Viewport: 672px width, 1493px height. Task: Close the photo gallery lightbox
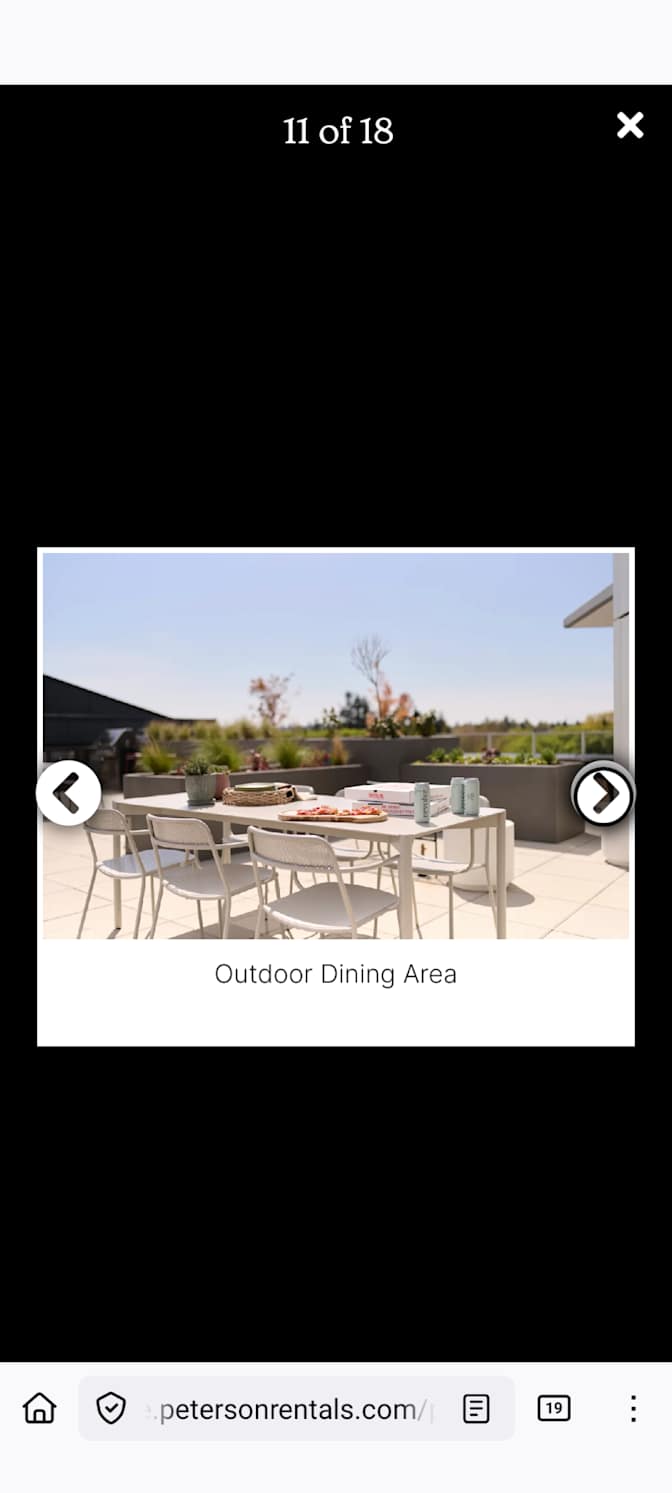point(630,125)
